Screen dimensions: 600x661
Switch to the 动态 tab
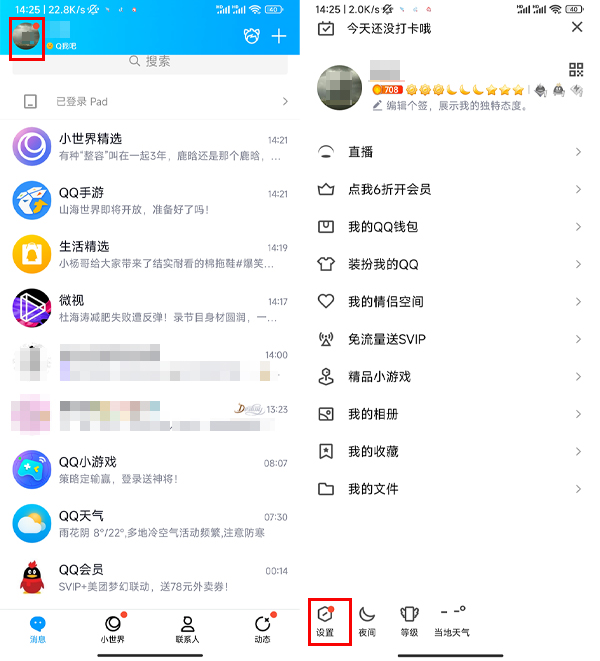pyautogui.click(x=262, y=628)
